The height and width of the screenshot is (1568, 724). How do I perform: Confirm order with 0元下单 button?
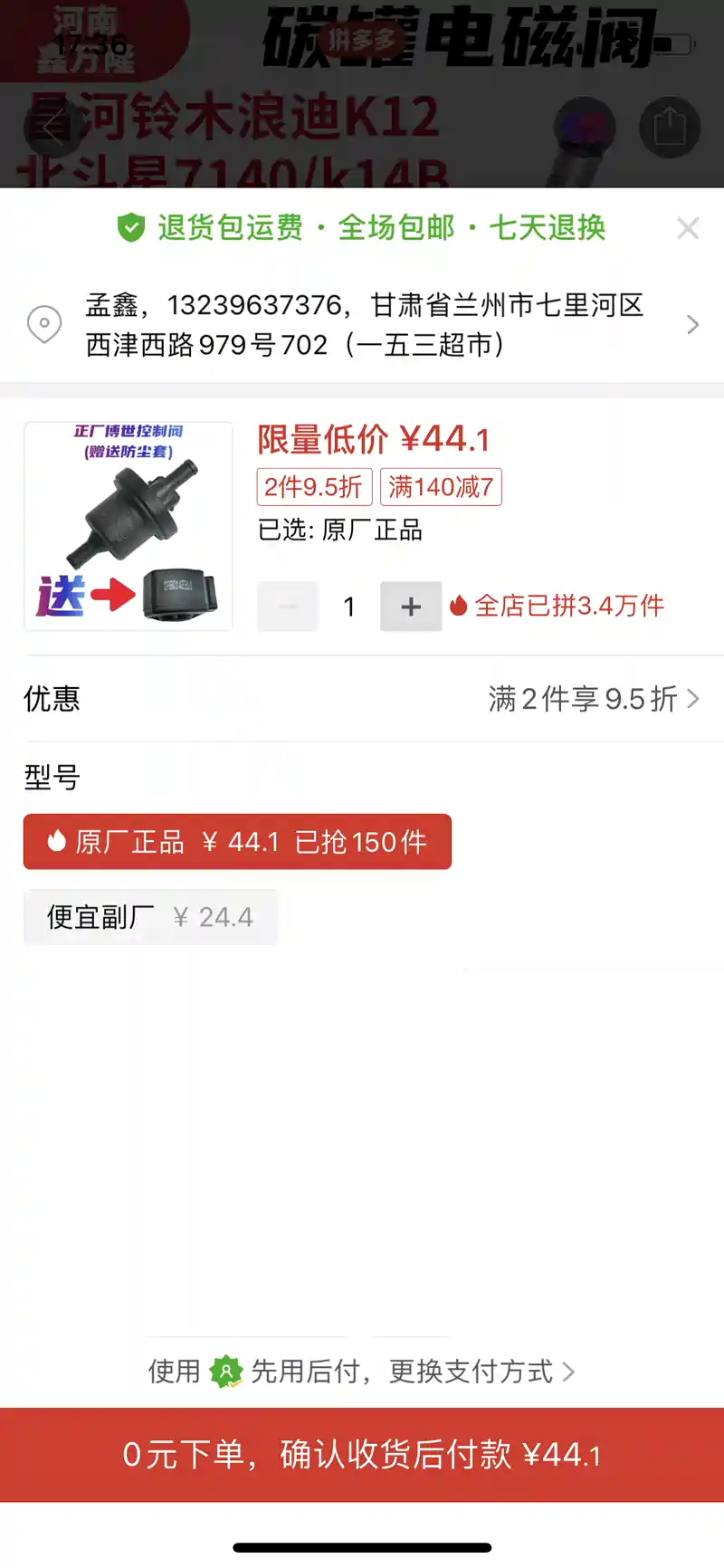click(x=362, y=1455)
